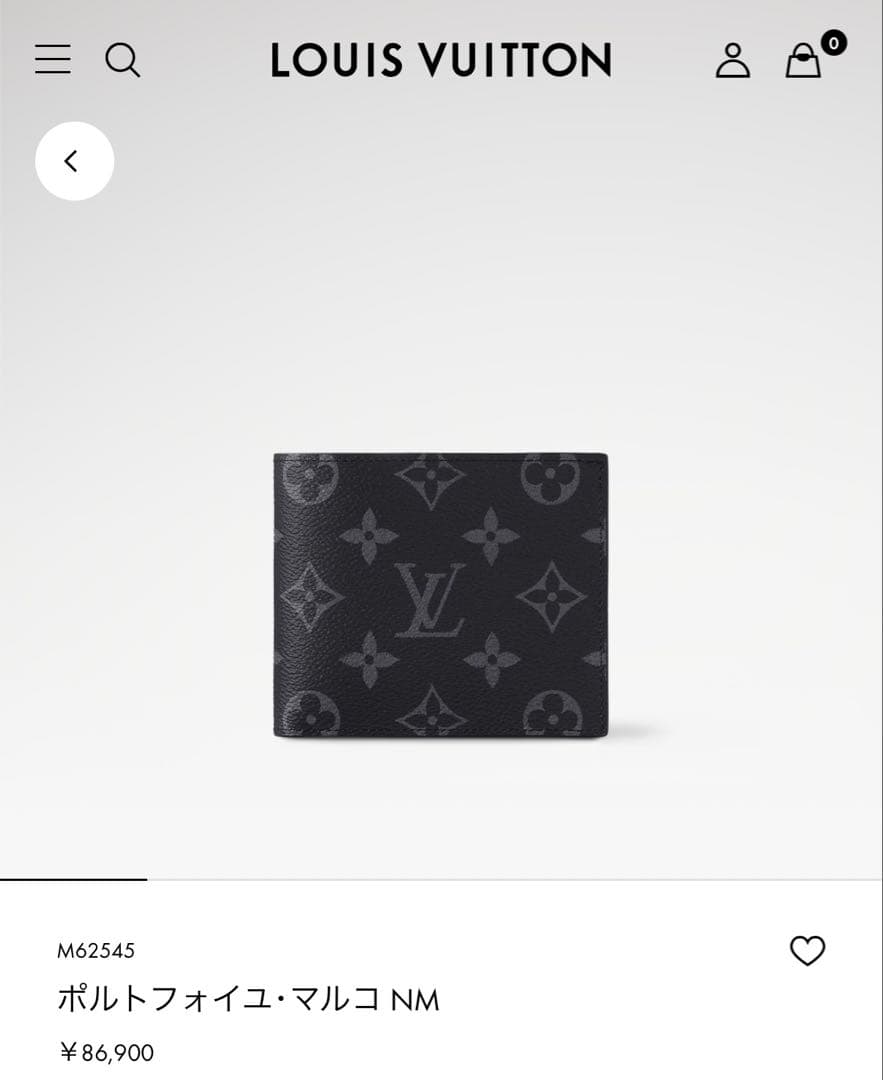Go to the Louis Vuitton home page

441,60
